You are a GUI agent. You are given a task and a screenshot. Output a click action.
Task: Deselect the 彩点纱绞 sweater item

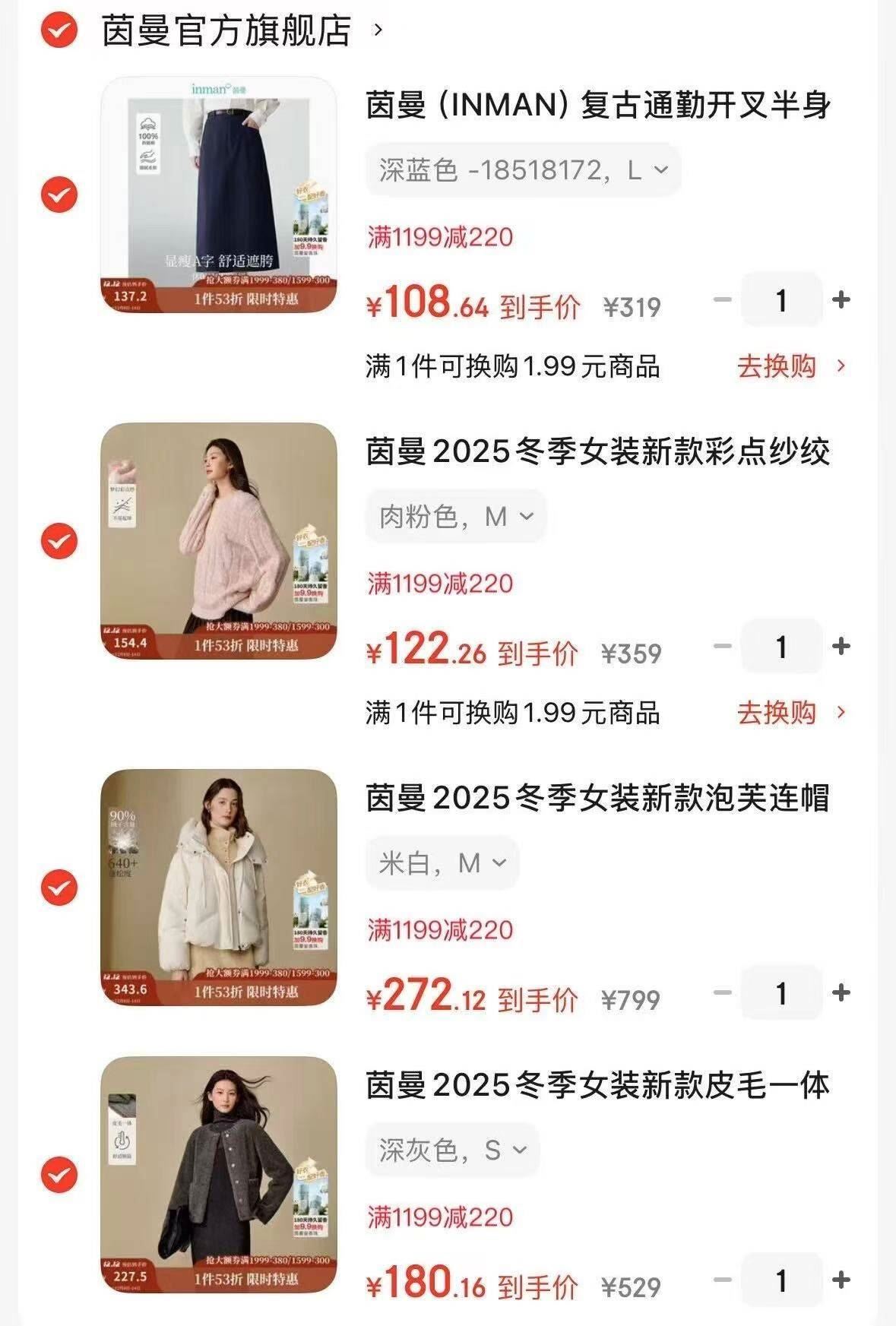click(59, 541)
